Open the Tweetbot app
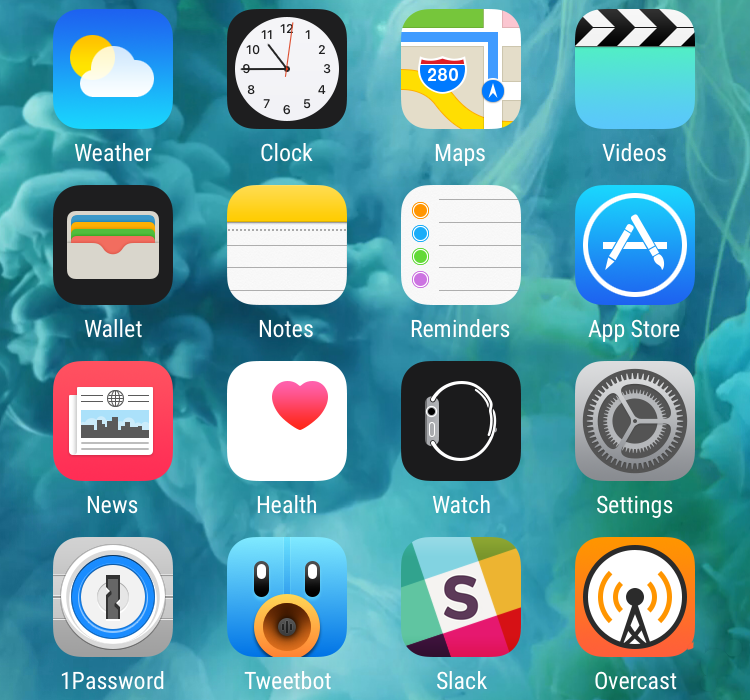This screenshot has height=700, width=750. [287, 597]
